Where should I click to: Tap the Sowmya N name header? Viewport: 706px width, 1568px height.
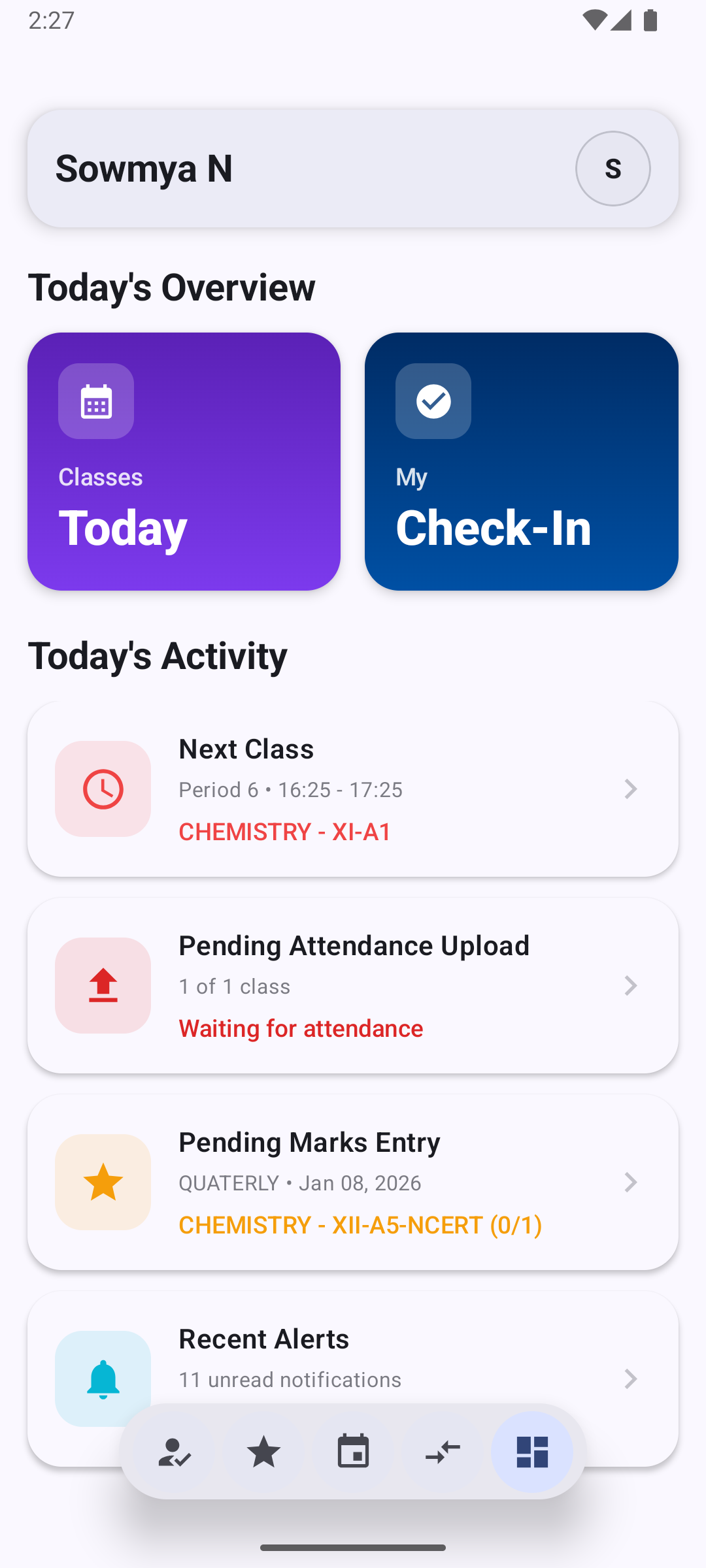pos(145,168)
